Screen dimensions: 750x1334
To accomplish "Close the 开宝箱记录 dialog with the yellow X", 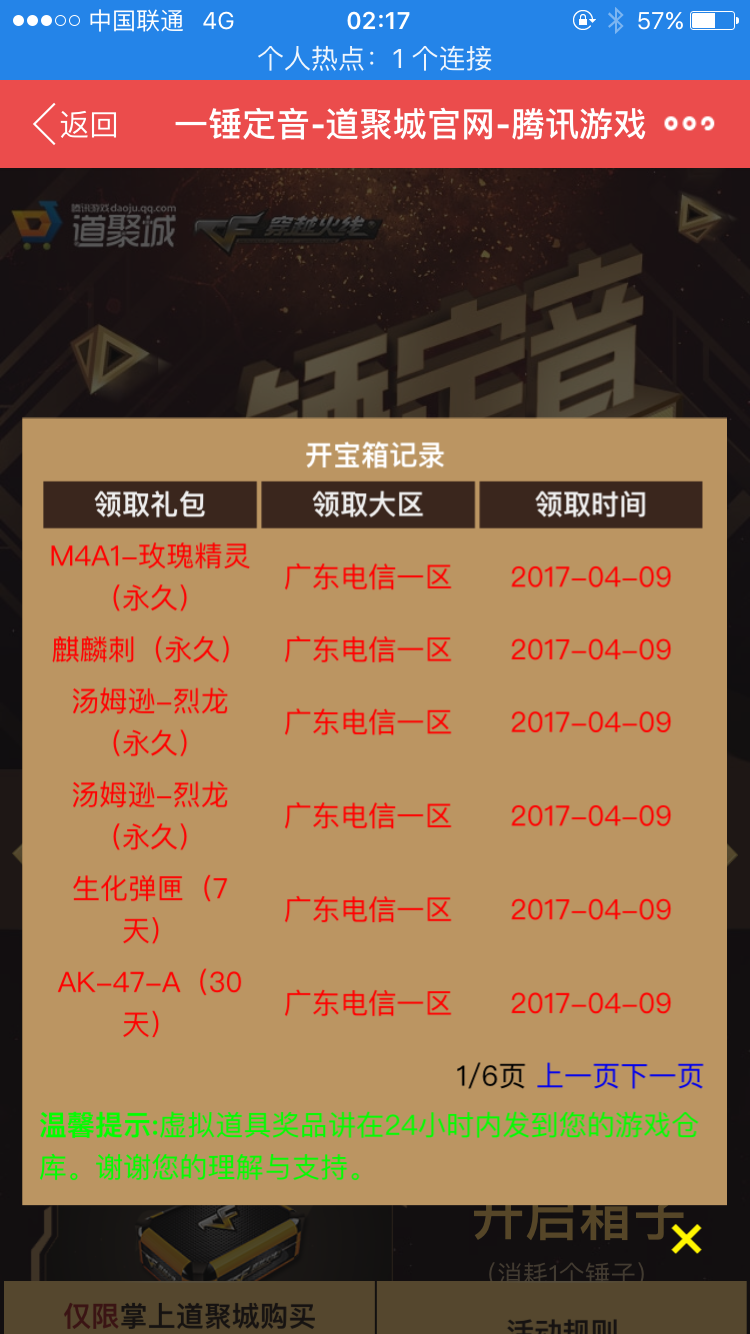I will [x=686, y=1239].
